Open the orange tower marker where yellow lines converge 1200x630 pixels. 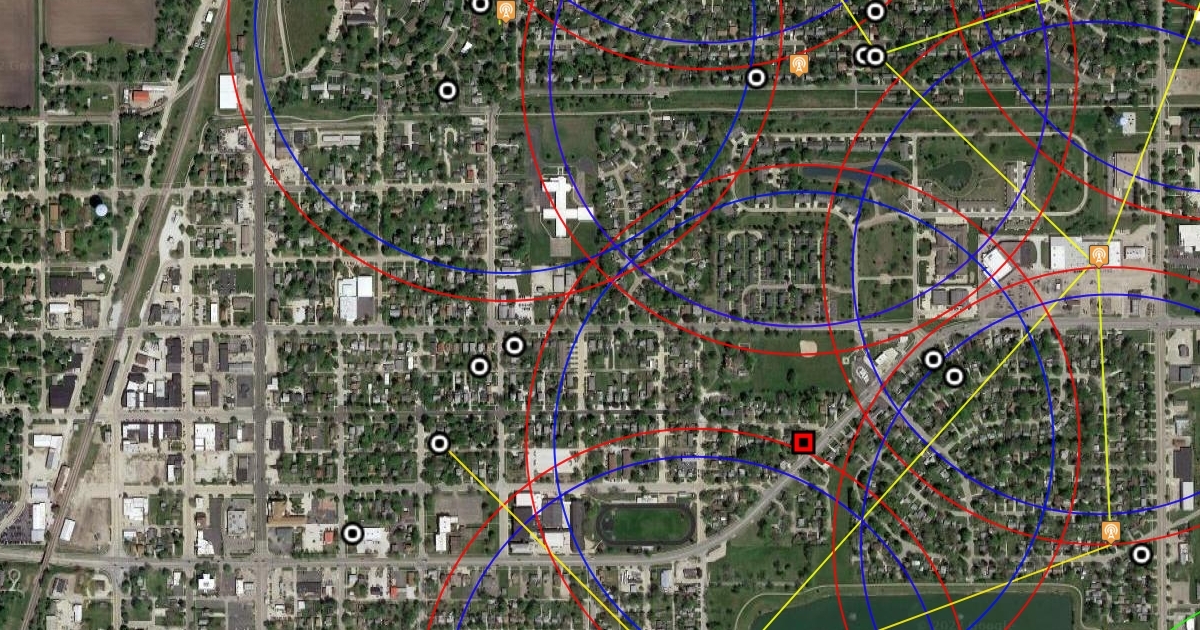(x=1099, y=255)
